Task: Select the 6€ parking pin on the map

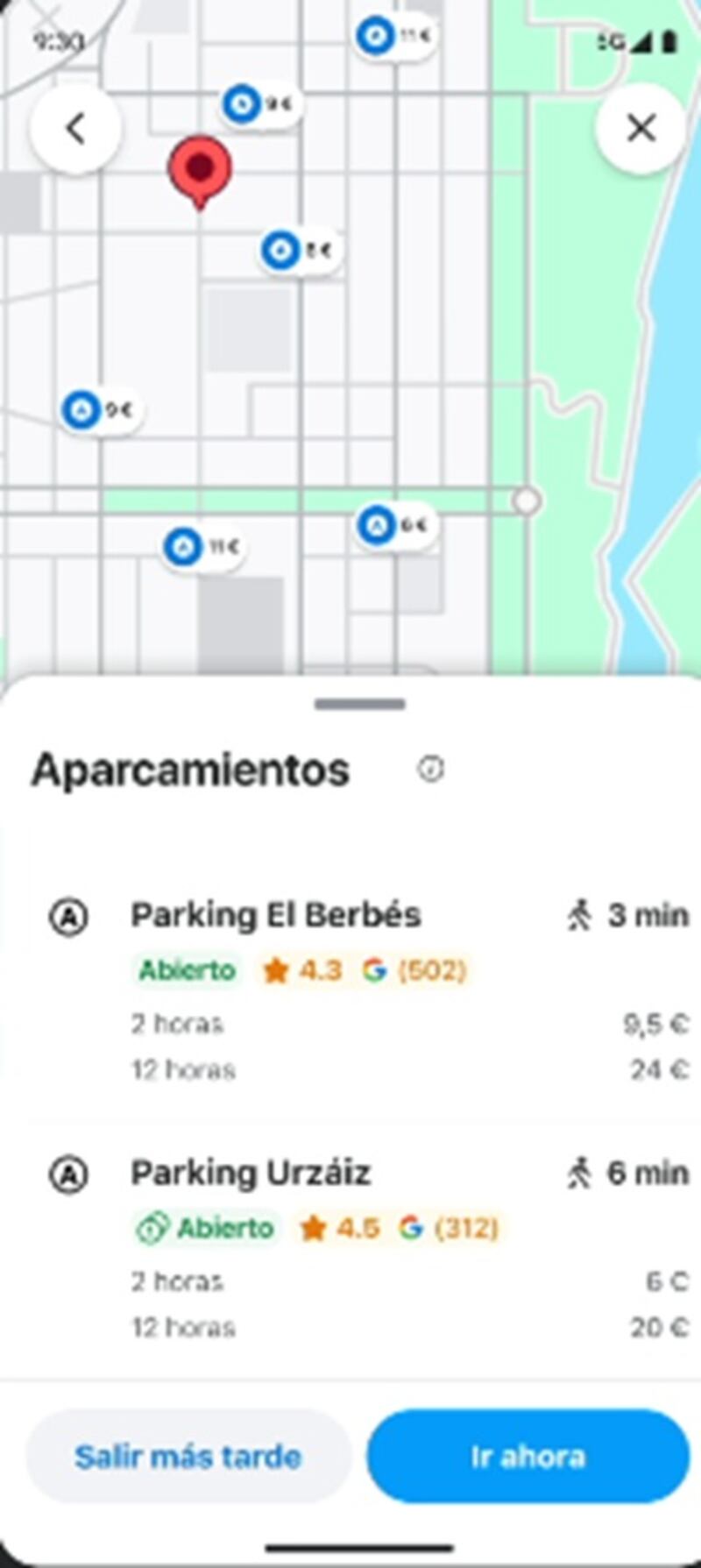Action: tap(375, 524)
